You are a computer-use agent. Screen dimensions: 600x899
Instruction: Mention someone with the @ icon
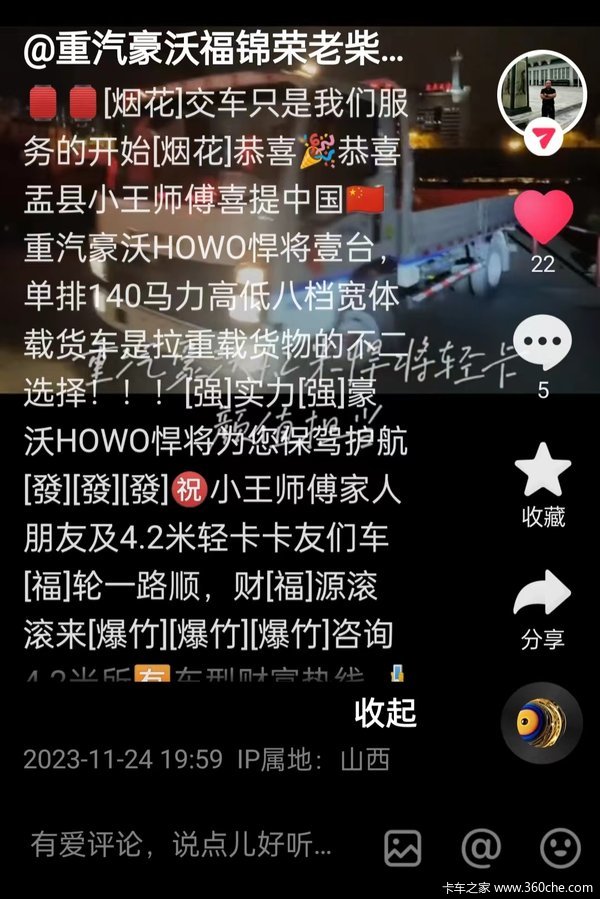(x=480, y=848)
